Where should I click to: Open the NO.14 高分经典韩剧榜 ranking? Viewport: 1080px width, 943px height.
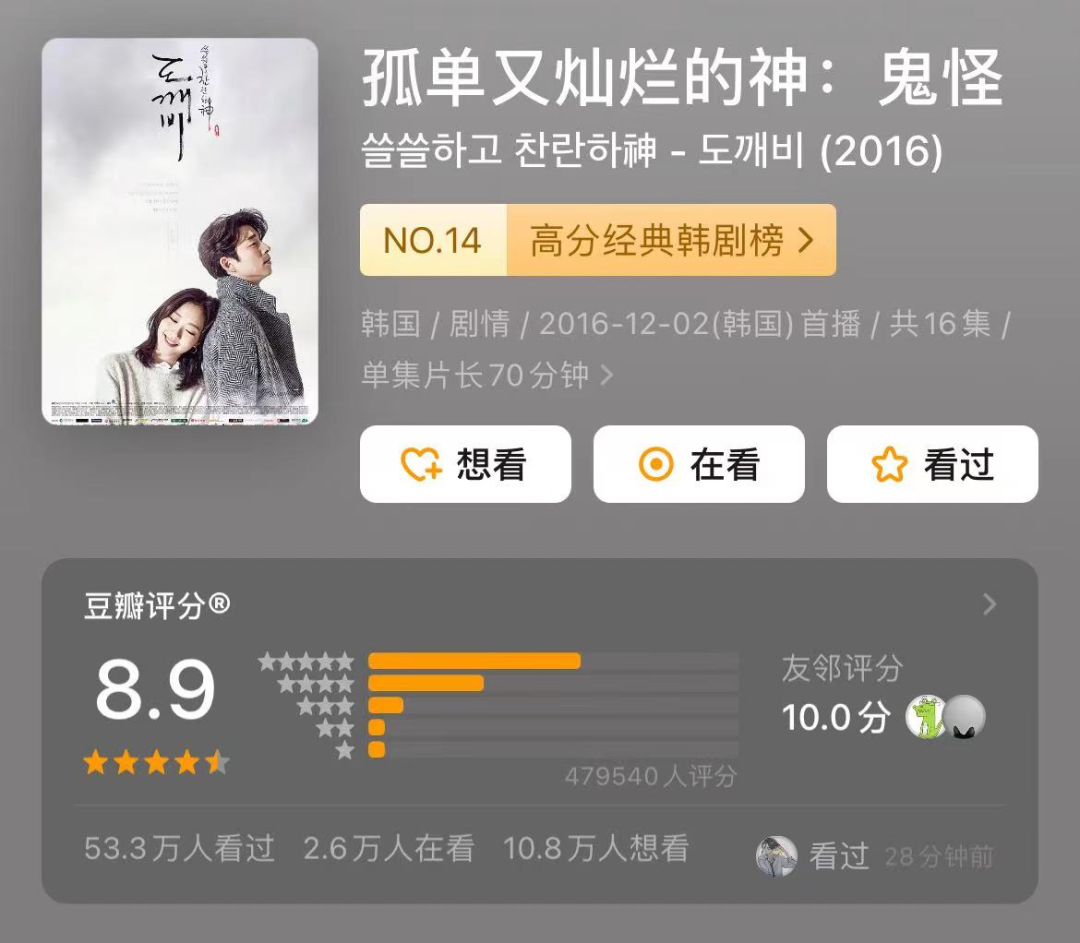click(598, 240)
